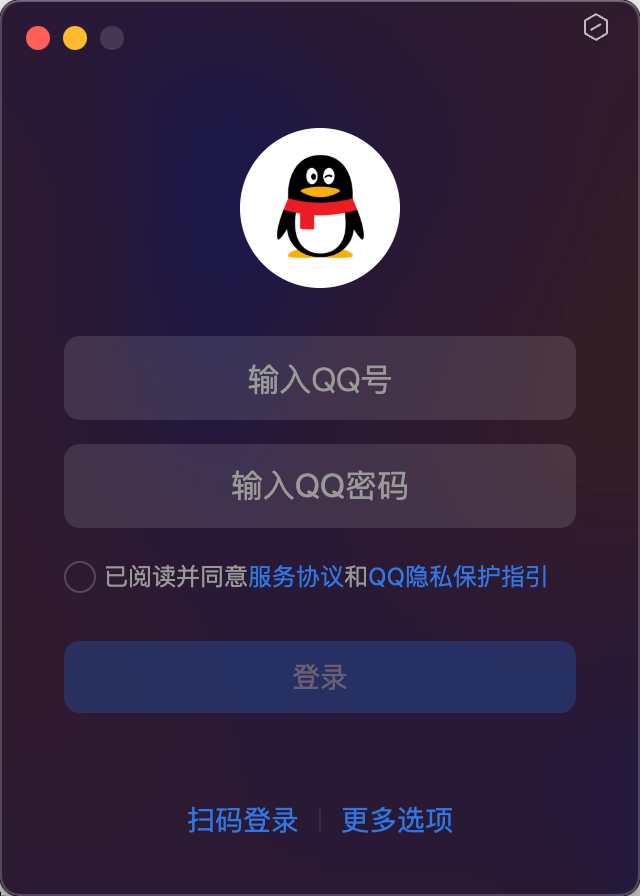Open the QQ隐私保护指引 link
Image resolution: width=640 pixels, height=896 pixels.
(458, 577)
